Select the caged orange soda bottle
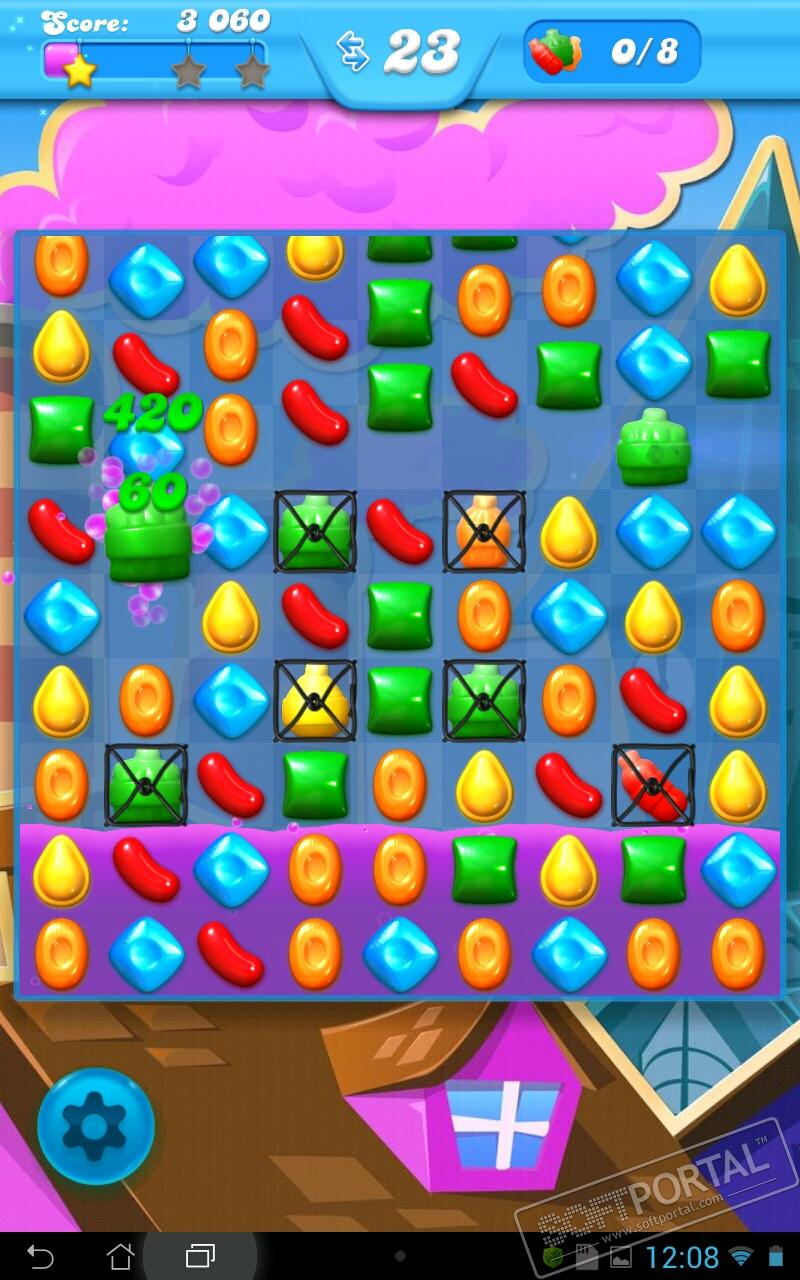This screenshot has height=1280, width=800. tap(484, 531)
